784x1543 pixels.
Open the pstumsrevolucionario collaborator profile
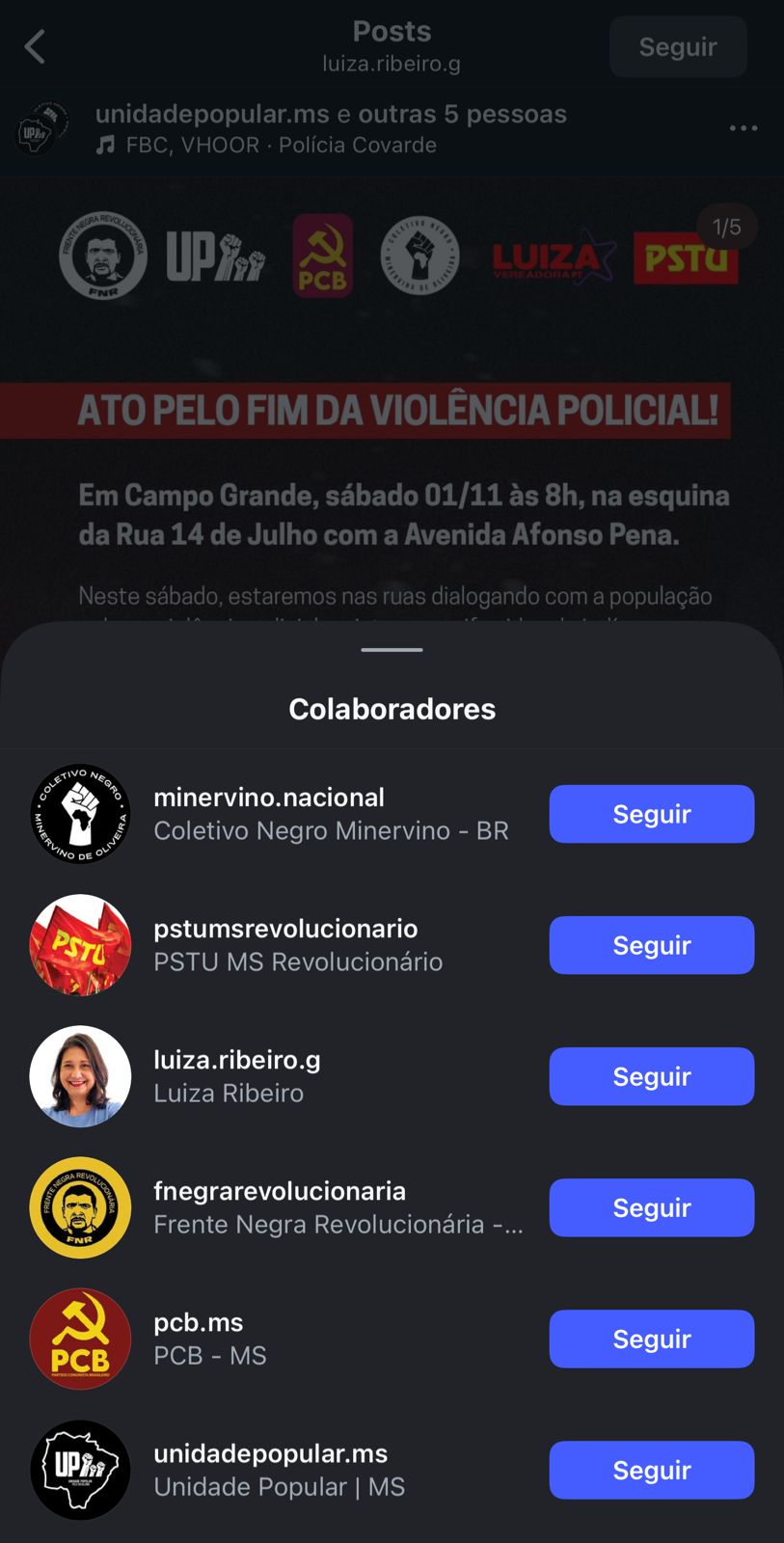click(x=285, y=929)
